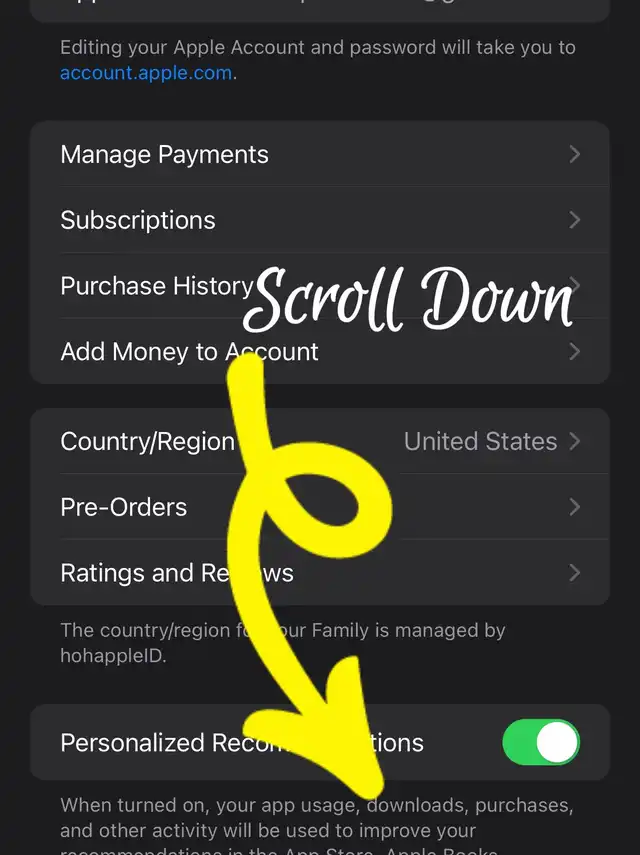Open Manage Payments
Viewport: 640px width, 855px height.
(320, 154)
